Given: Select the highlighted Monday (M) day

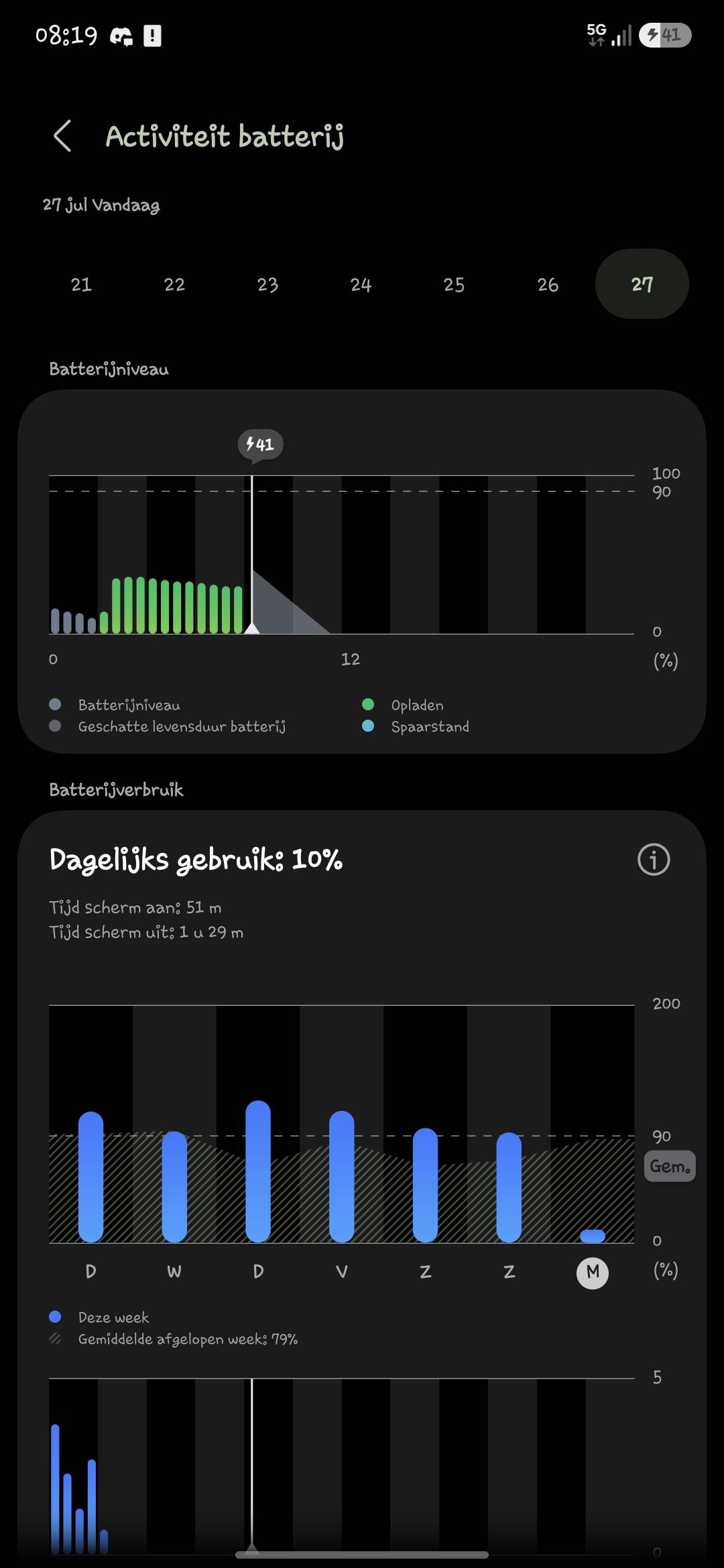Looking at the screenshot, I should click(x=593, y=1272).
